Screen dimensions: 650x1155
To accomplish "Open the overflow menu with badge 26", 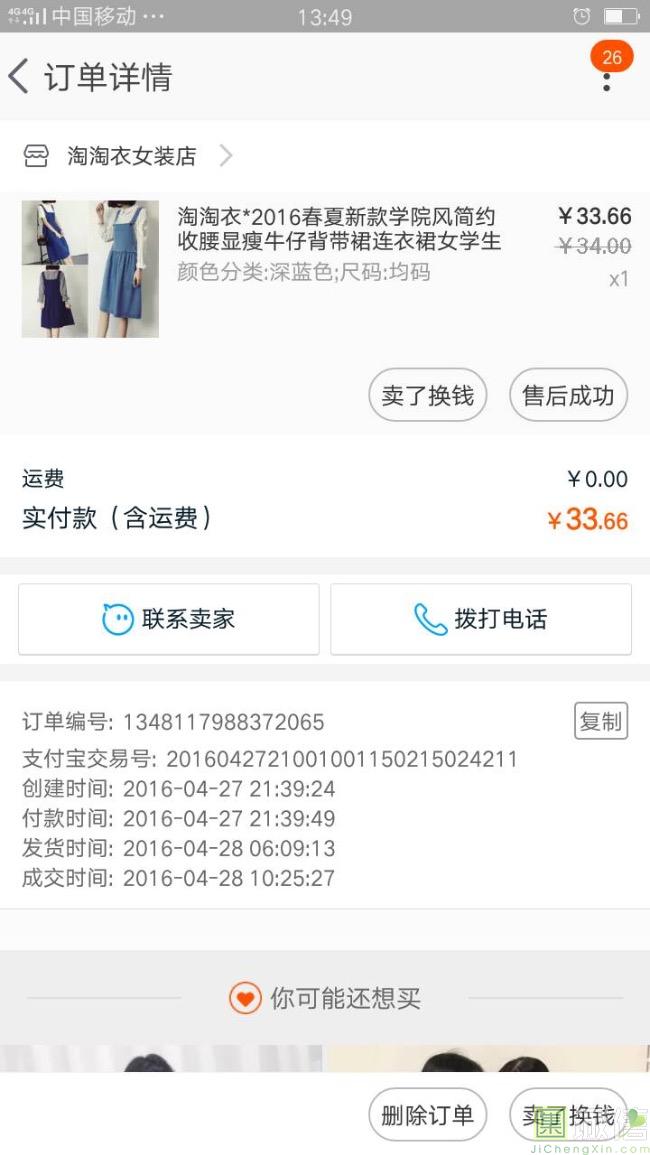I will point(606,77).
